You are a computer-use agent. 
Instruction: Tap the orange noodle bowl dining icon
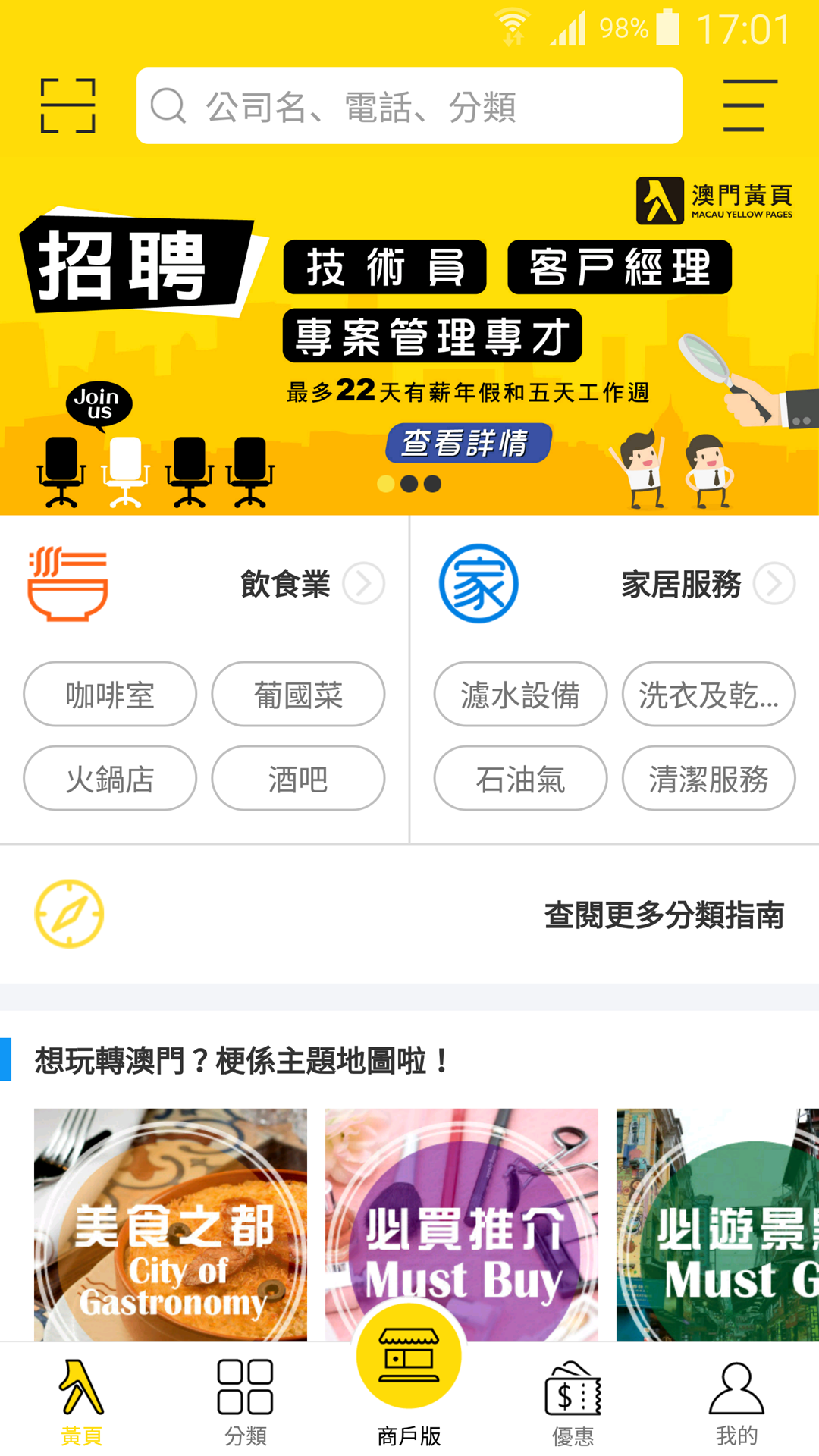click(67, 584)
